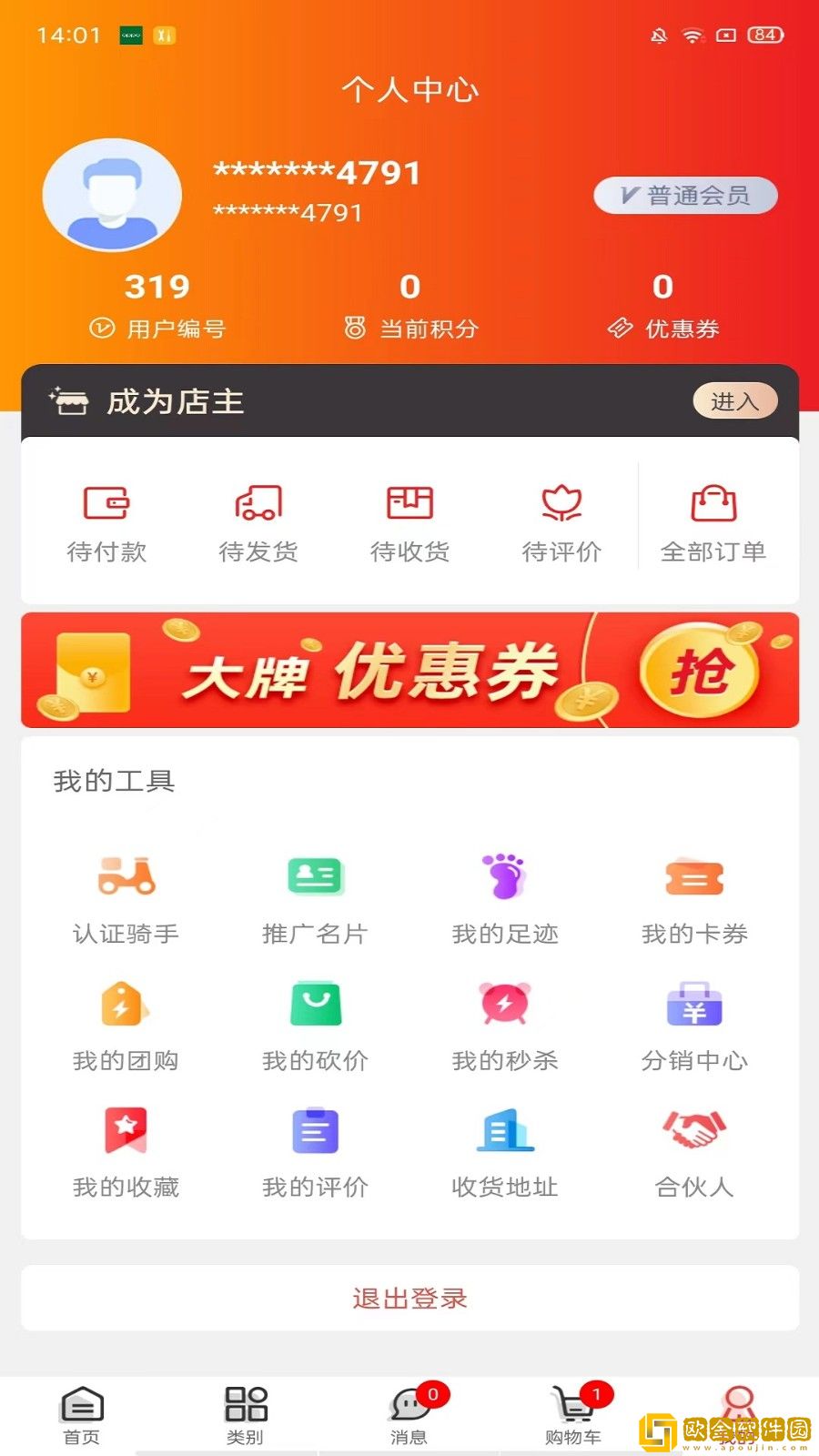Select the 我的砍价 bargain bag icon

[314, 1004]
